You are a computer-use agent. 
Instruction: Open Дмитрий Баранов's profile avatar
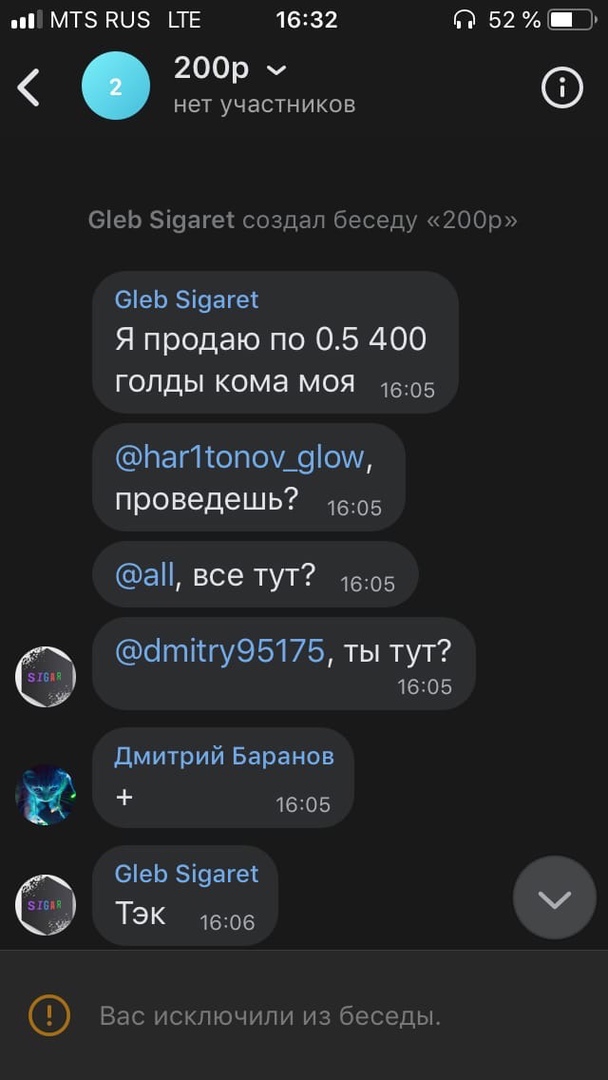[45, 796]
